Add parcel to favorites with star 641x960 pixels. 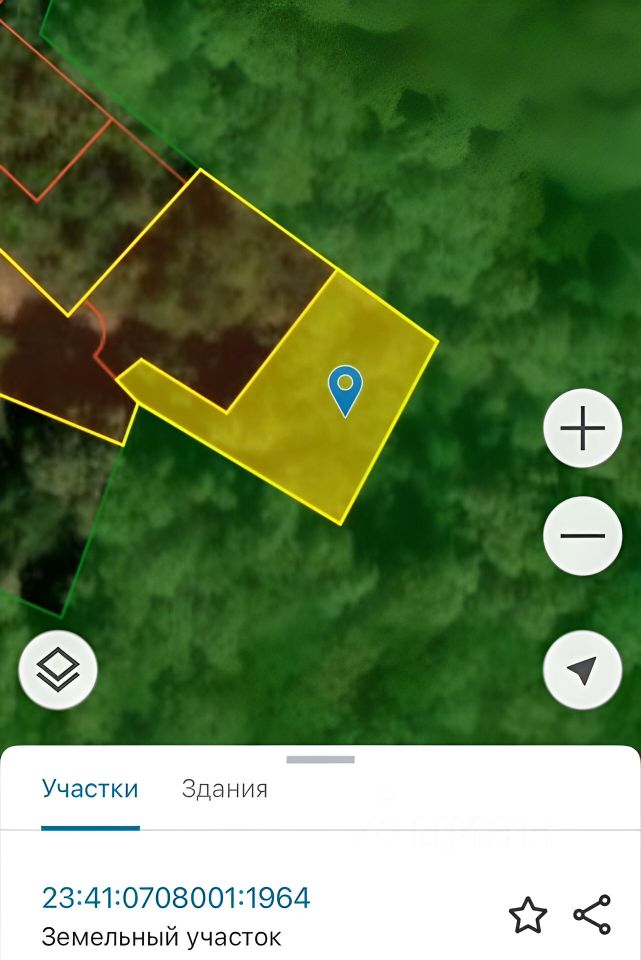tap(527, 915)
